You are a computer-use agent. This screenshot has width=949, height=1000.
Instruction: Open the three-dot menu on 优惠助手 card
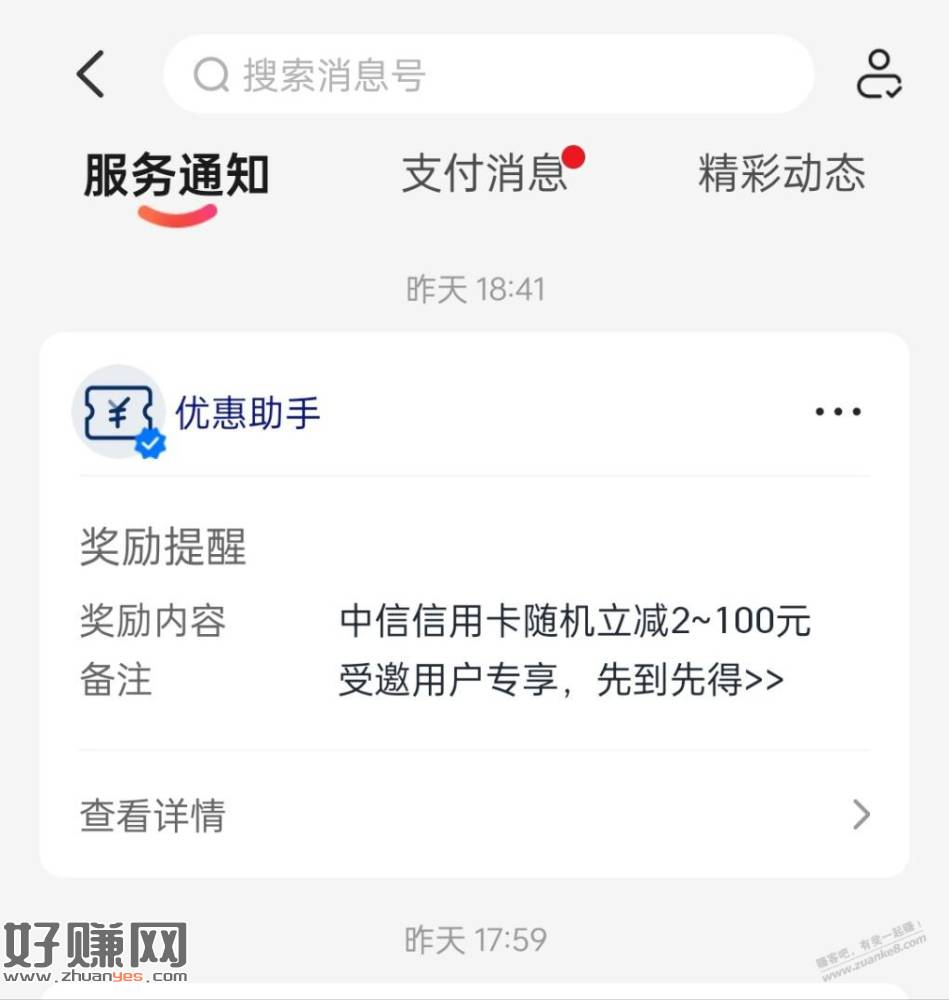pos(837,412)
